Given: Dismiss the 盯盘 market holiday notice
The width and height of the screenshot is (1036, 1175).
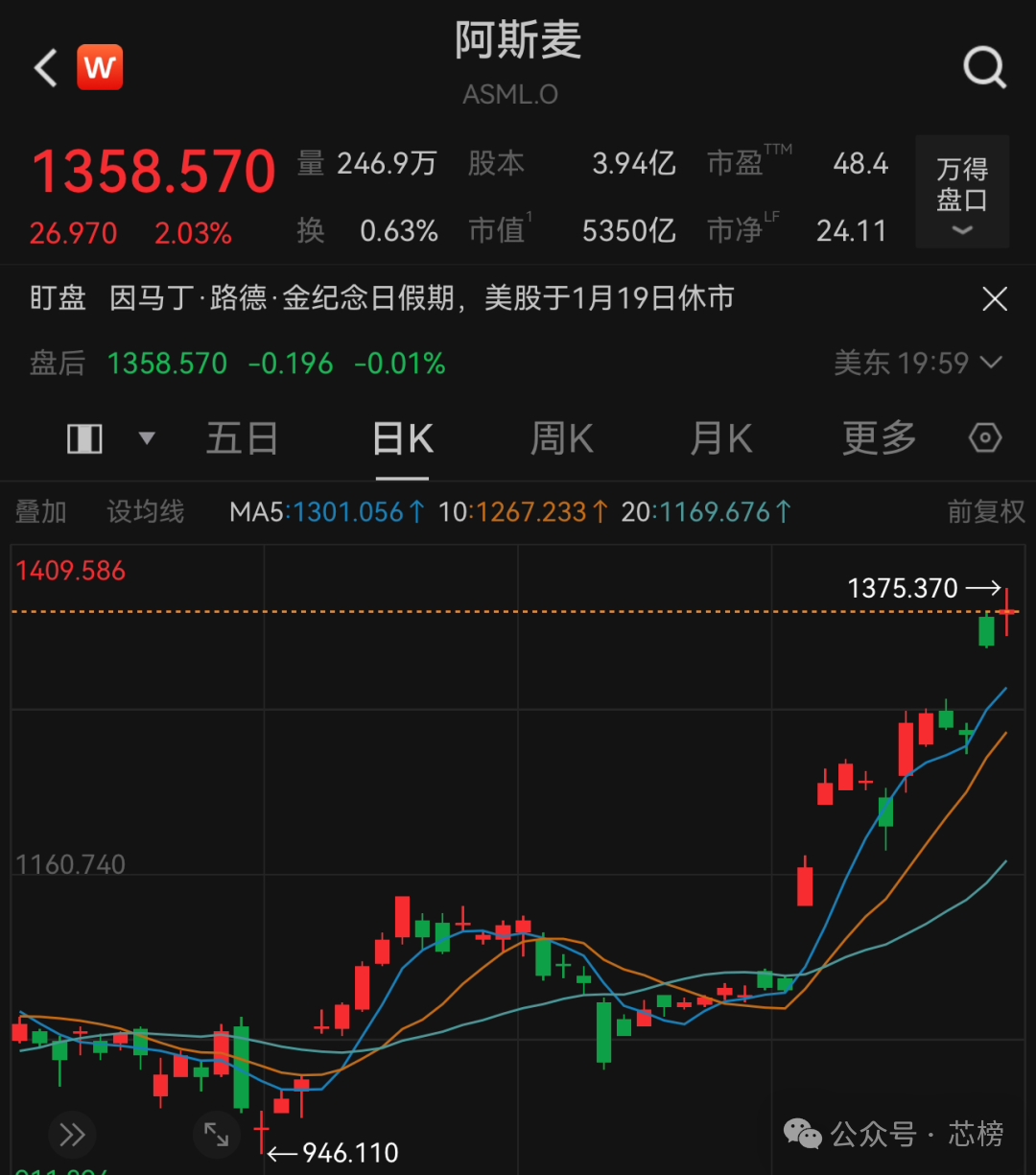Looking at the screenshot, I should click(995, 298).
